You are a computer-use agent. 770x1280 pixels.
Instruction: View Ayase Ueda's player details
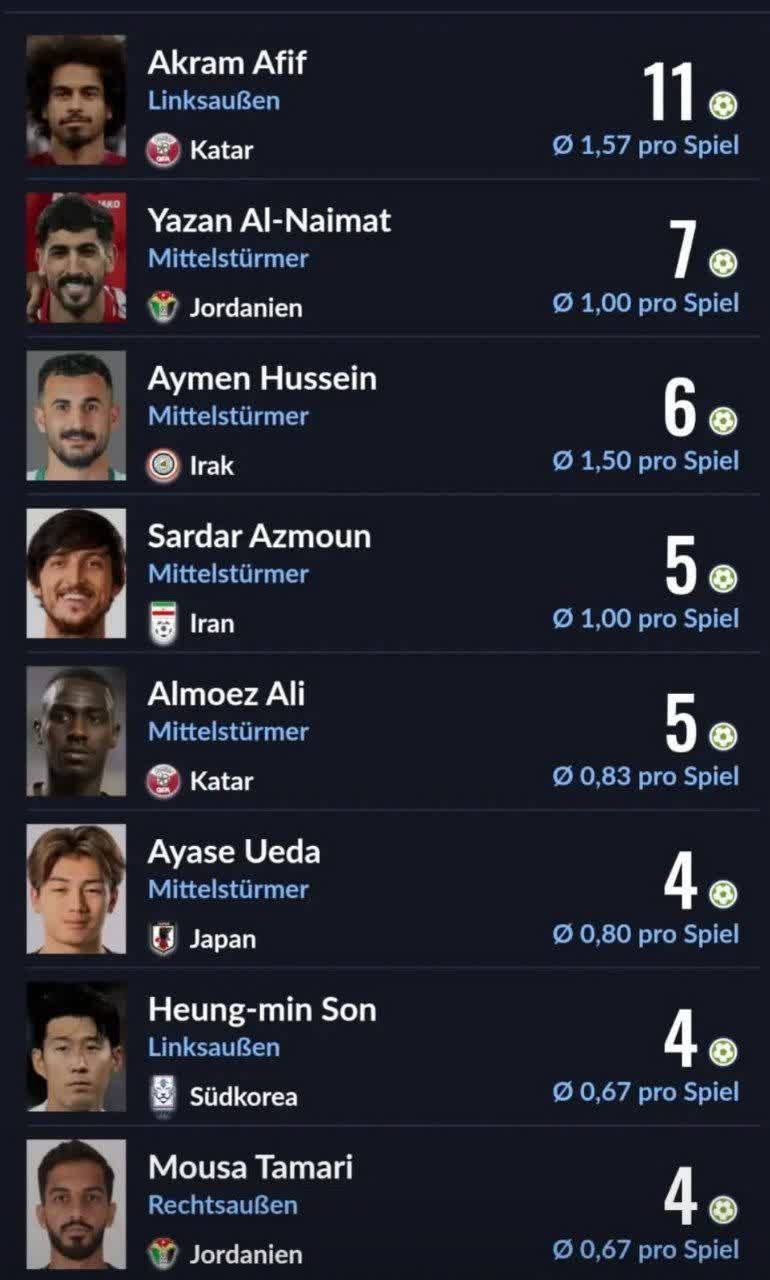tap(234, 853)
